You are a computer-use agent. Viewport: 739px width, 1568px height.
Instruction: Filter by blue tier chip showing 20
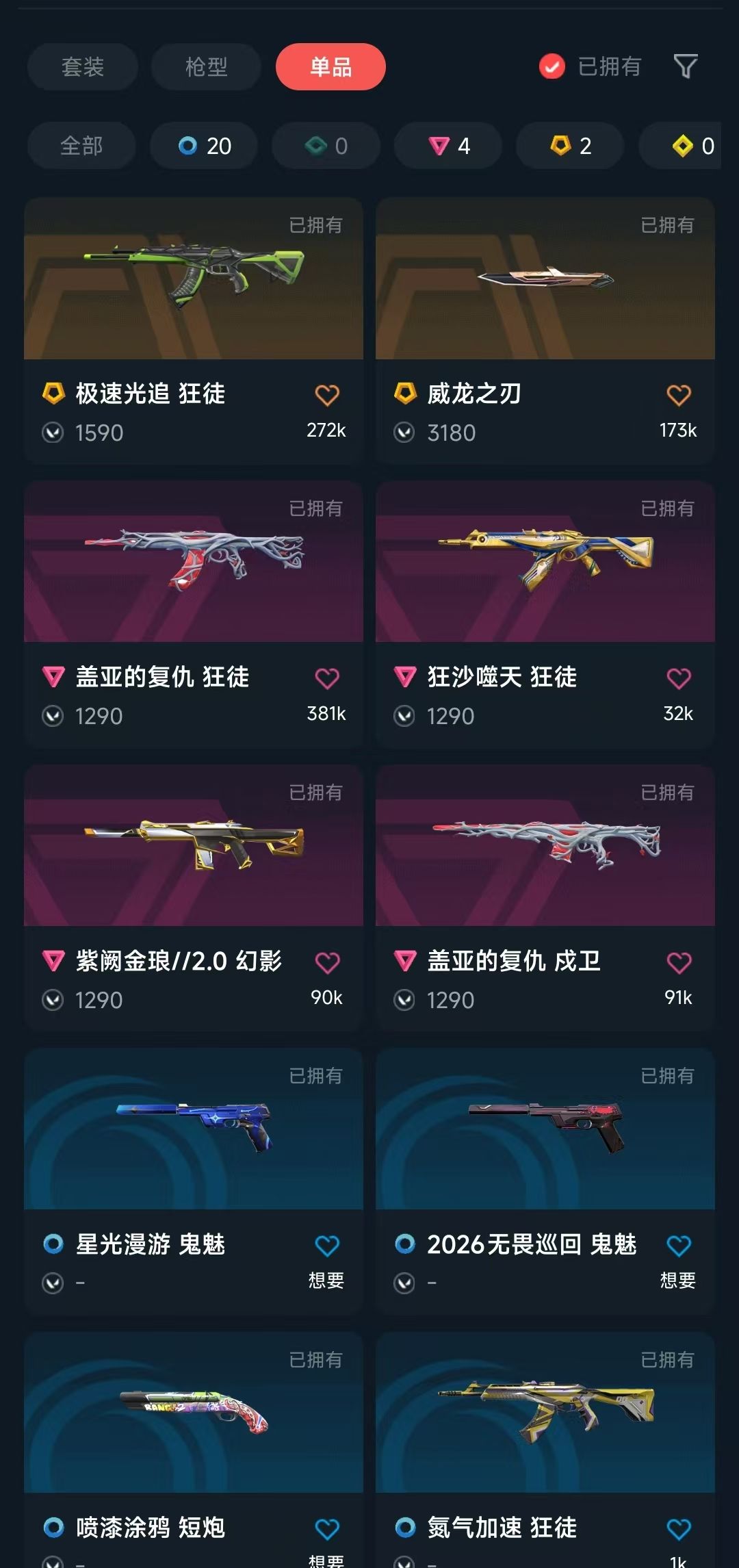pyautogui.click(x=204, y=146)
